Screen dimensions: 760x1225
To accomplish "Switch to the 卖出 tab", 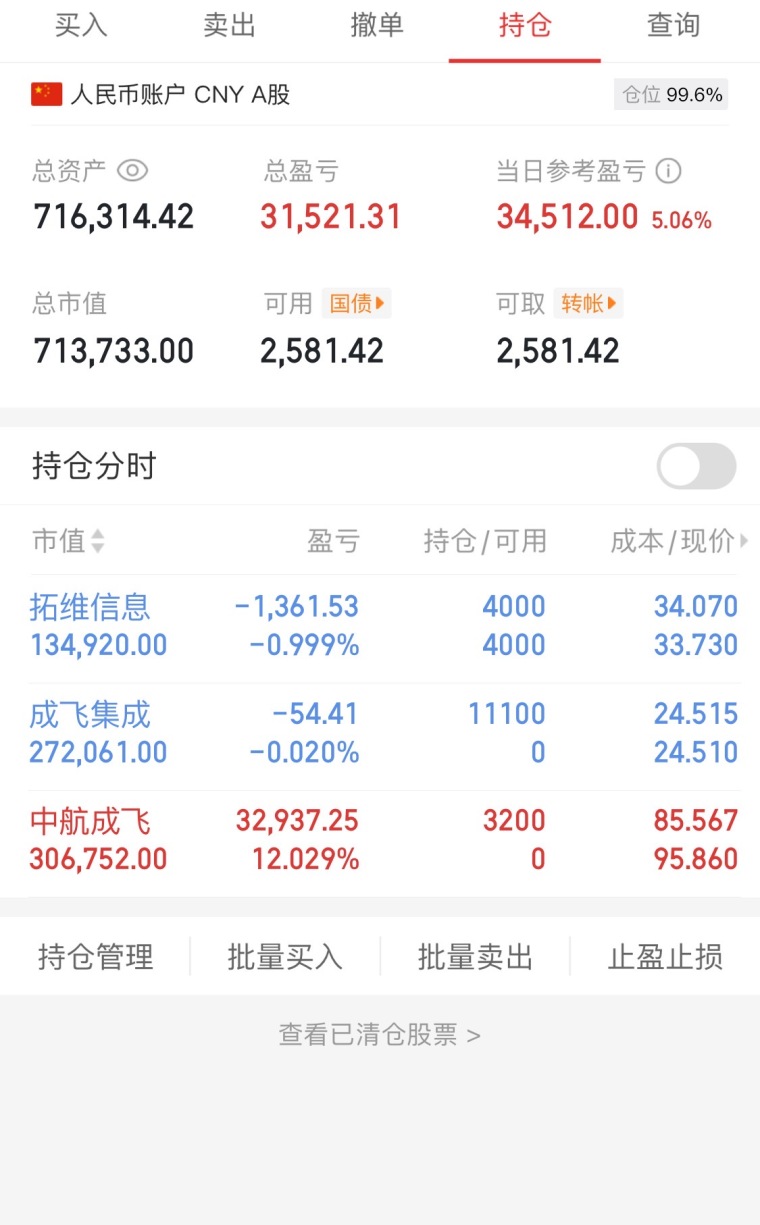I will pos(230,26).
